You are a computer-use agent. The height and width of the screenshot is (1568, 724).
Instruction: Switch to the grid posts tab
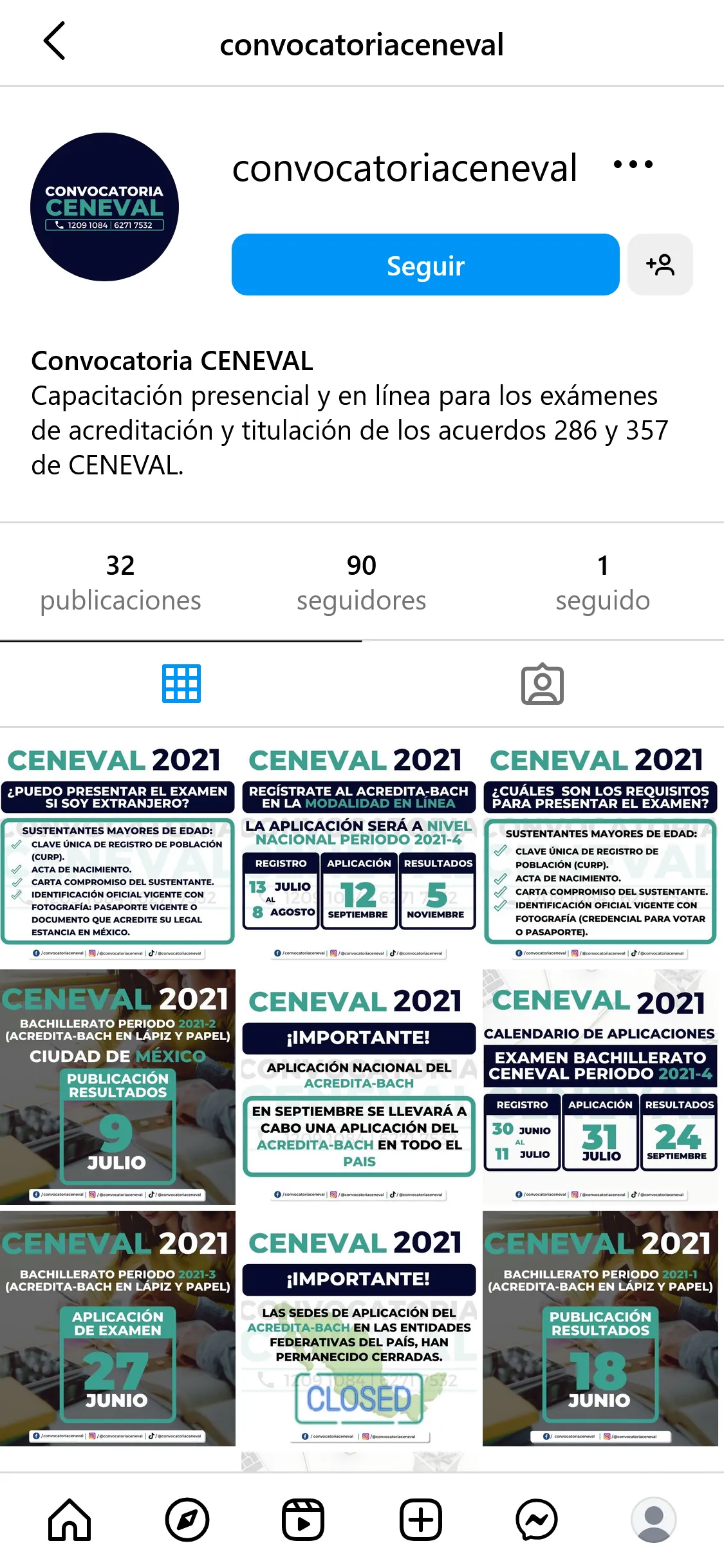pyautogui.click(x=181, y=684)
